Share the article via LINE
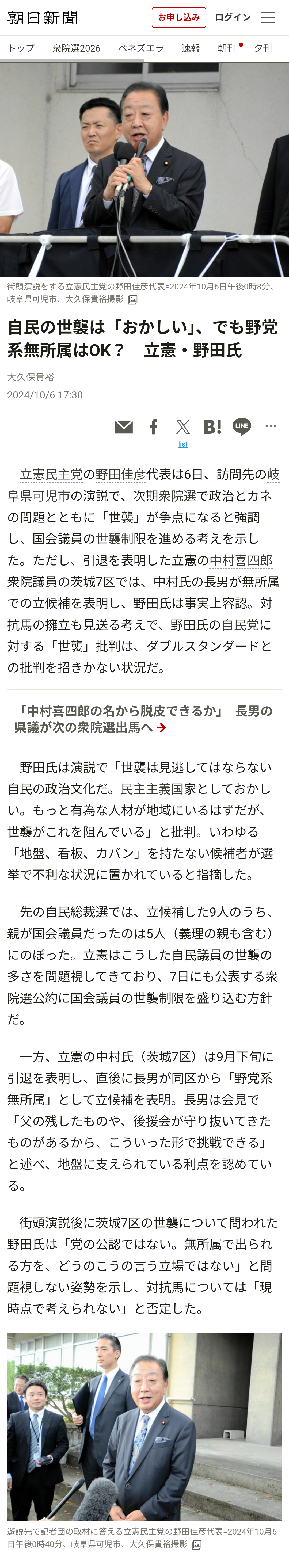Screen dimensions: 289x1568 pos(242,427)
